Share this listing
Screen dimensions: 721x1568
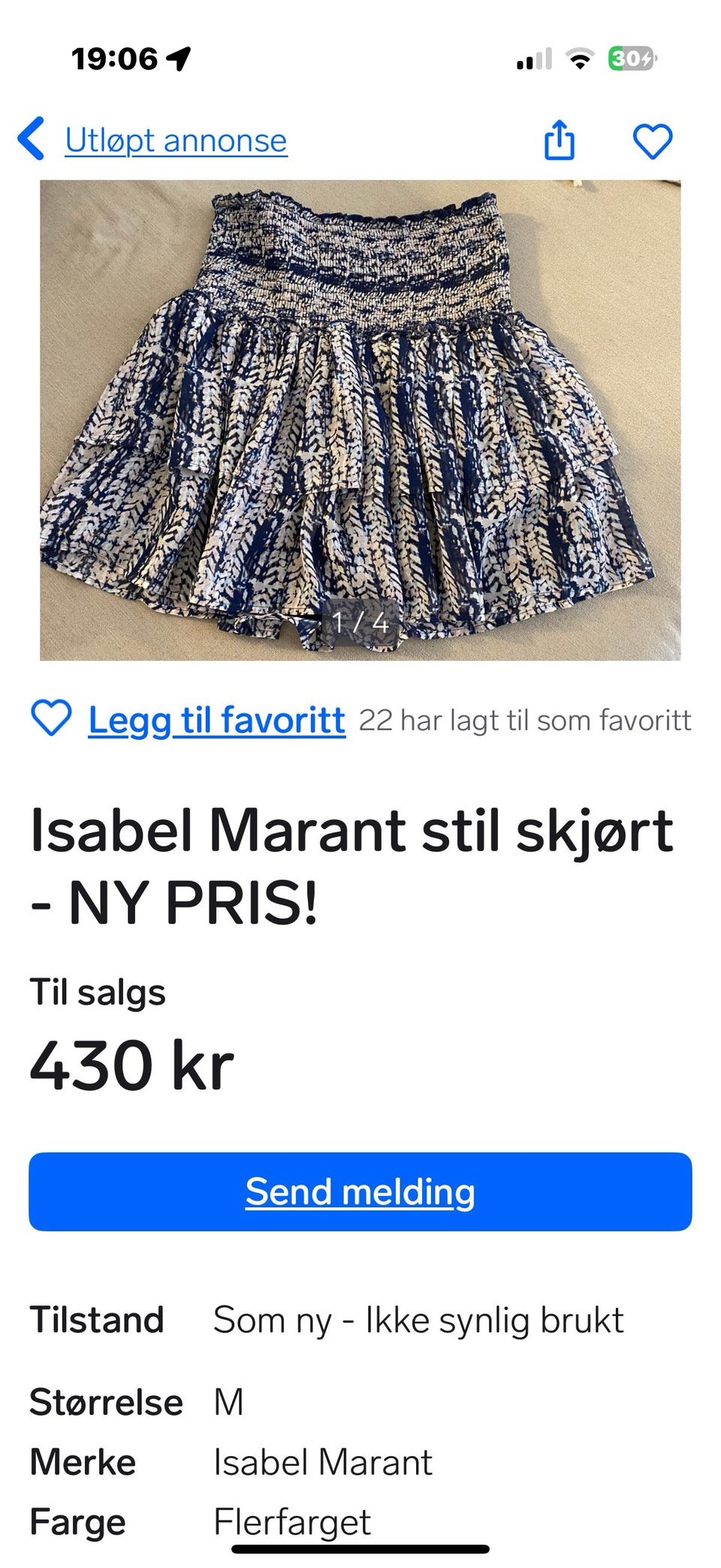tap(560, 140)
